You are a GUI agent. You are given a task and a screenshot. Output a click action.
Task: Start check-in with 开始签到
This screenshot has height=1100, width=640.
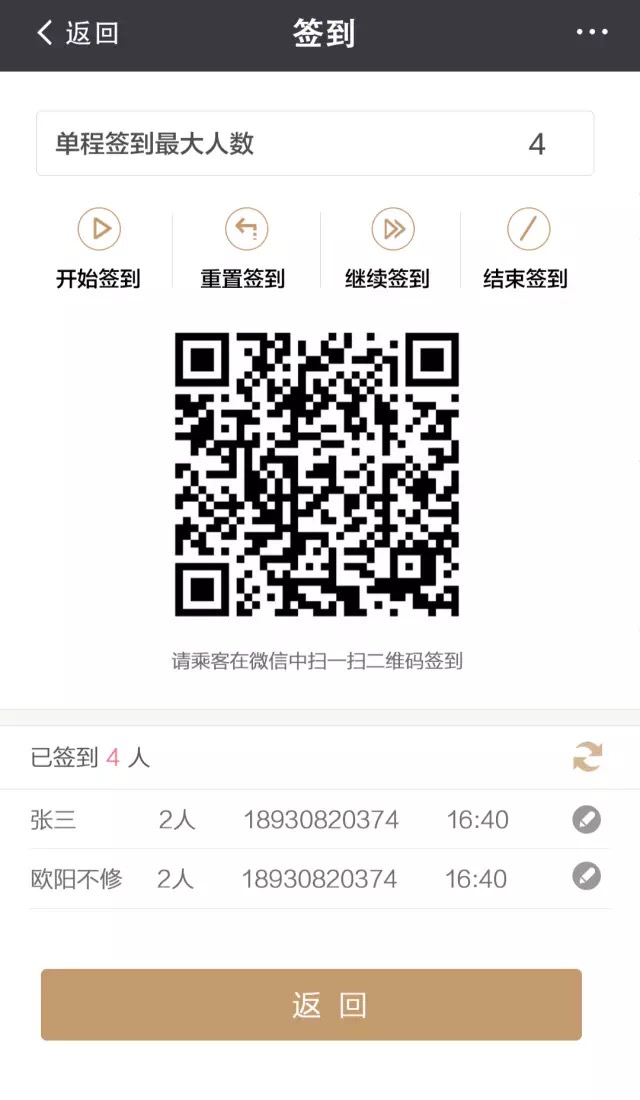coord(98,249)
